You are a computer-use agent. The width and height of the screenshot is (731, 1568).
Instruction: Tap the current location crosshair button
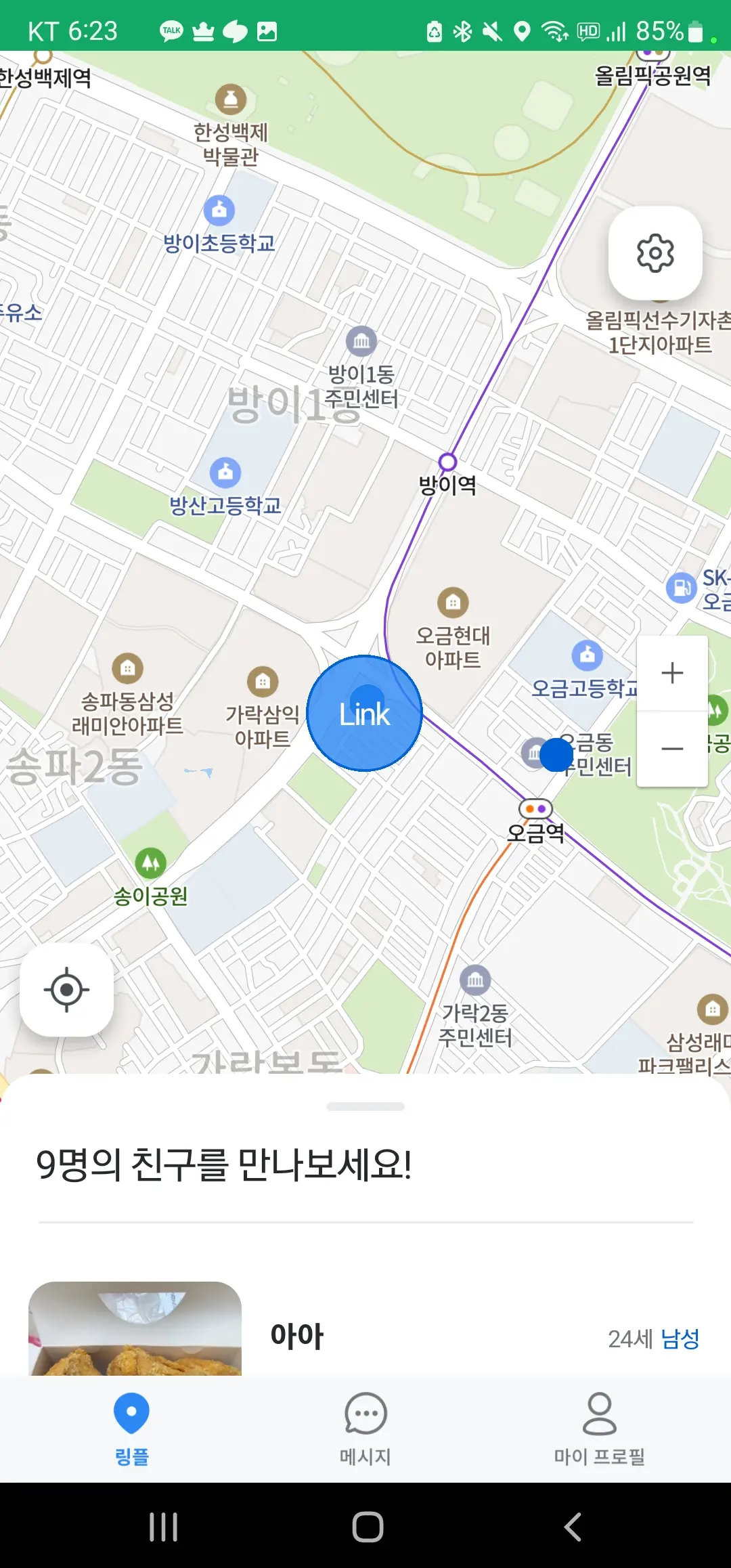[x=66, y=990]
